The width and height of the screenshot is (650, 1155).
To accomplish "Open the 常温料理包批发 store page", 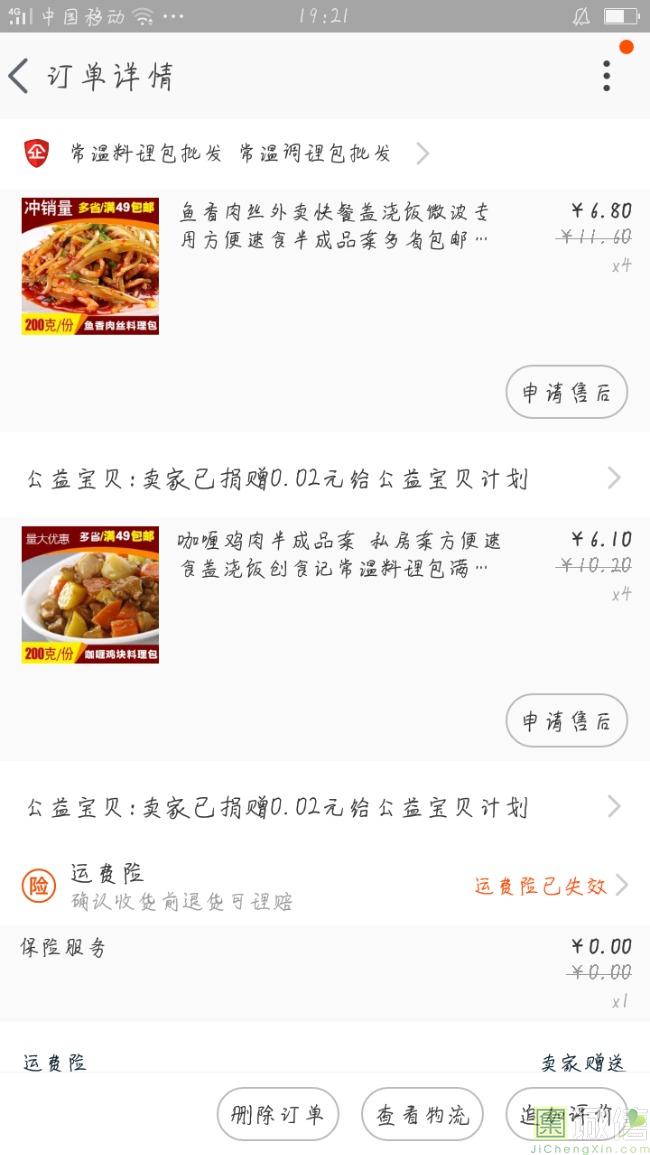I will [230, 154].
